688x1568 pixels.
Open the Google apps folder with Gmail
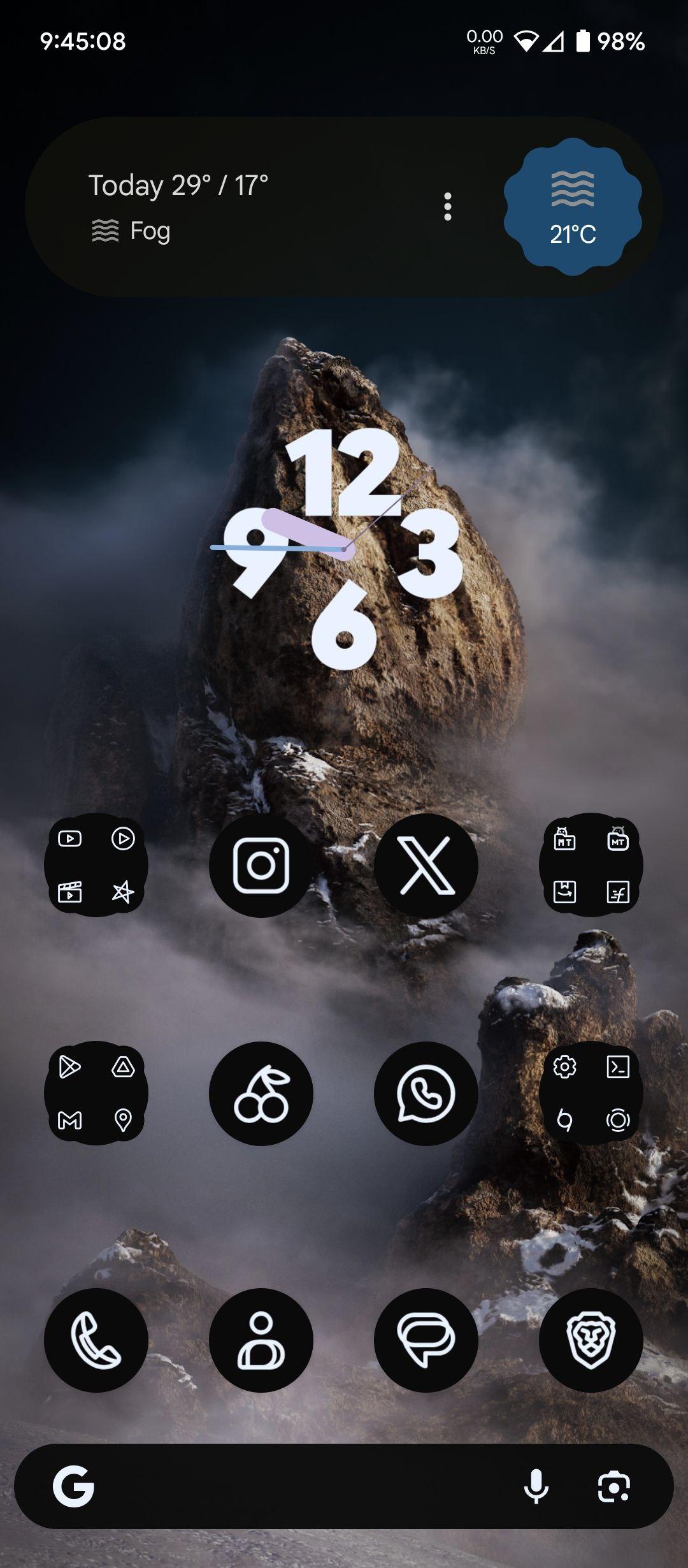(x=96, y=1093)
